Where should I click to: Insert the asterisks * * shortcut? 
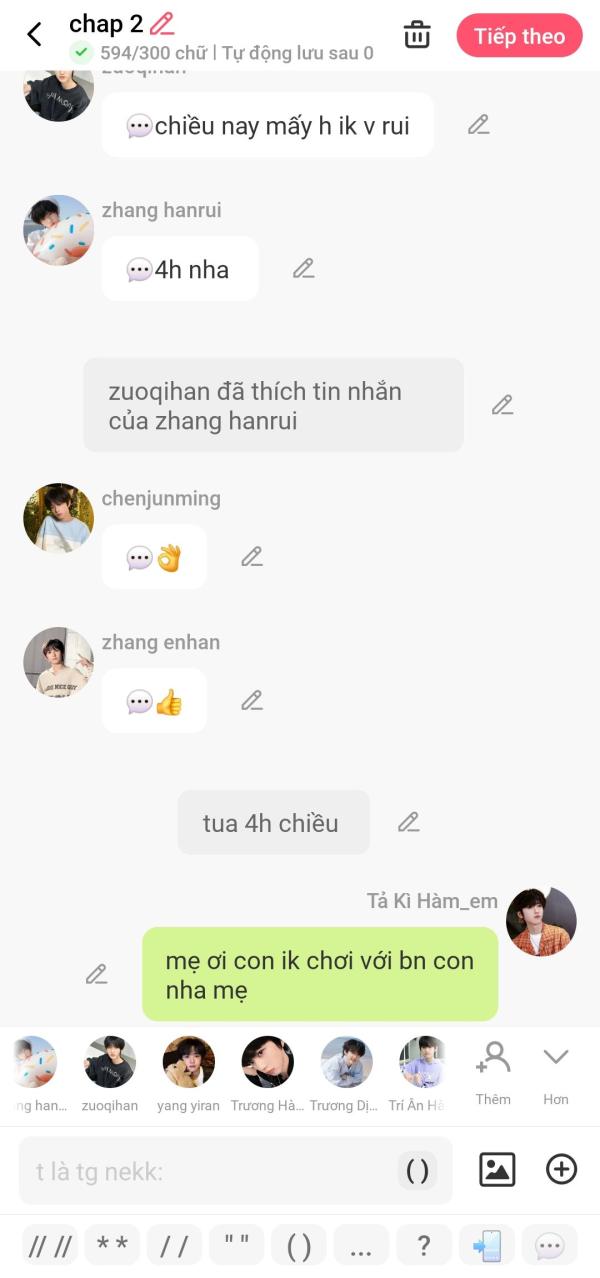click(x=112, y=1245)
